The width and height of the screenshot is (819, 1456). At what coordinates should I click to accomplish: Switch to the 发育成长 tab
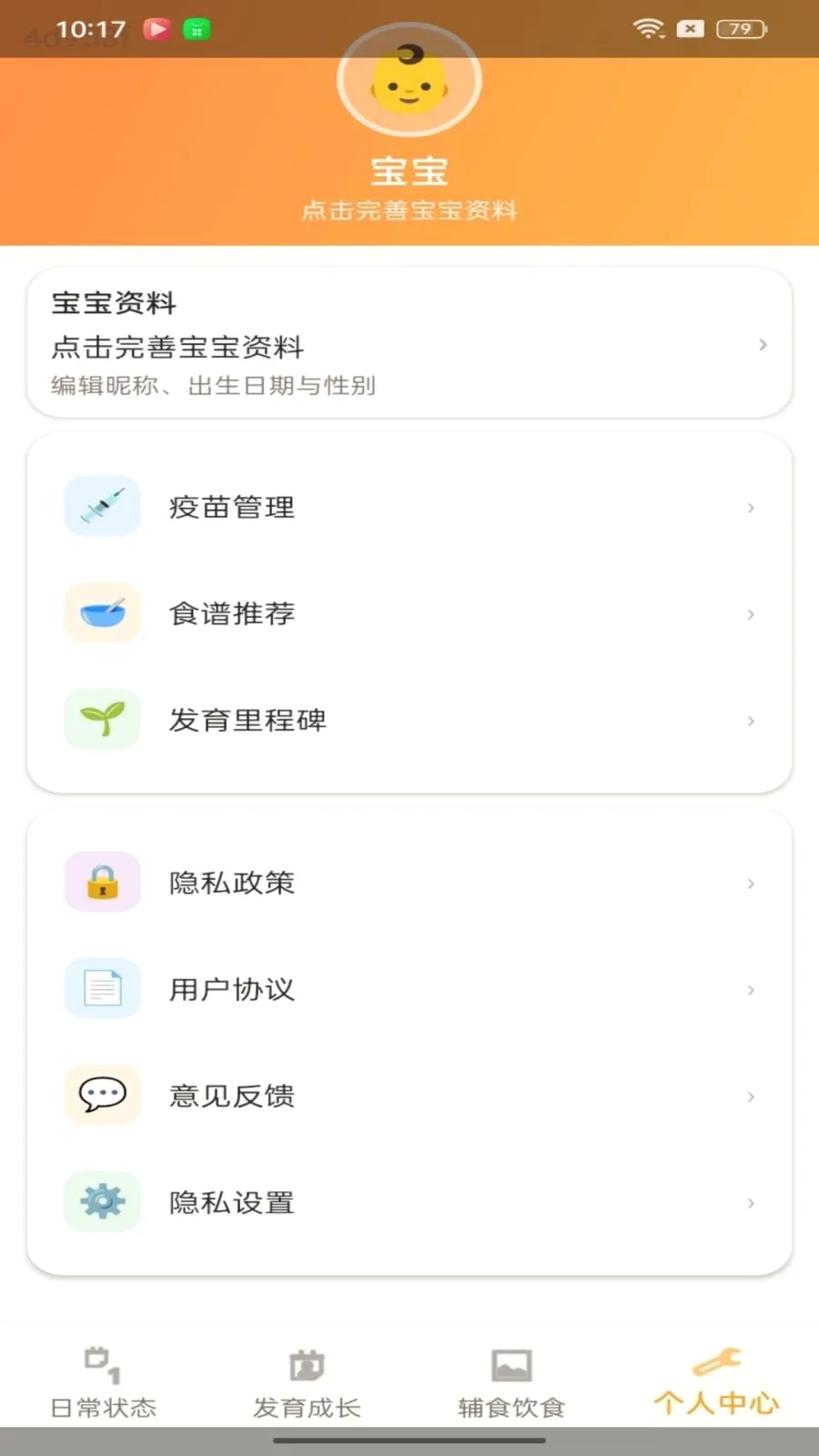click(x=307, y=1383)
